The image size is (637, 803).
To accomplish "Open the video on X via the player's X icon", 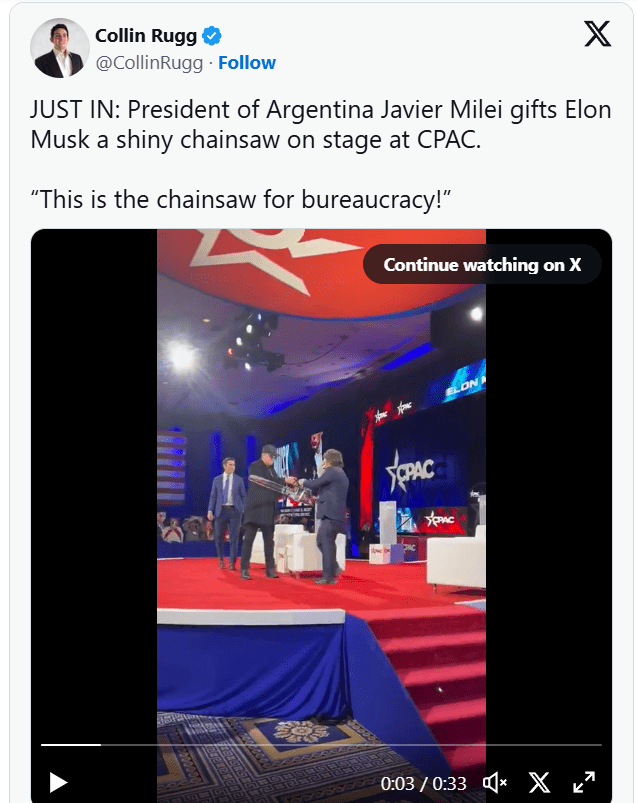I will (539, 782).
